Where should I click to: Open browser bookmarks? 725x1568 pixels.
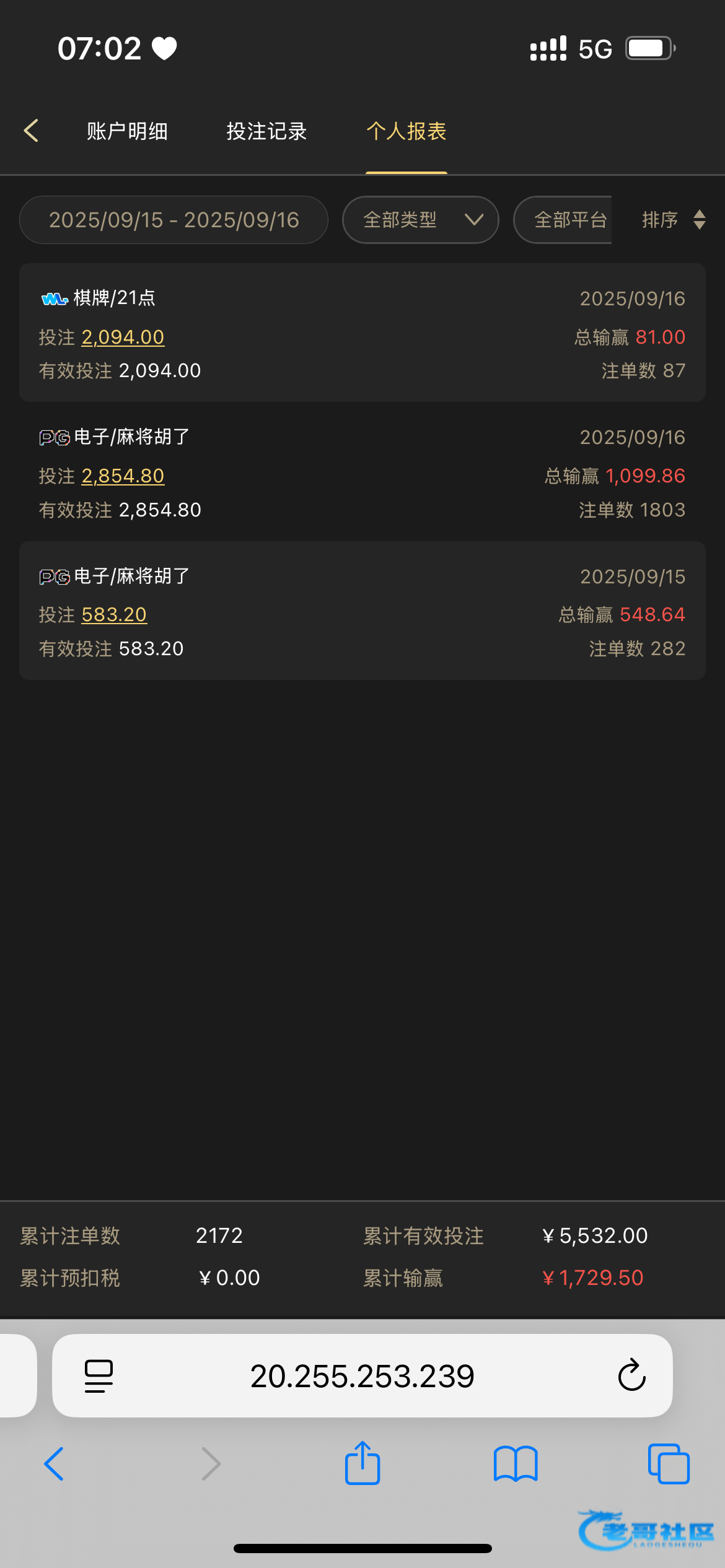[x=516, y=1464]
